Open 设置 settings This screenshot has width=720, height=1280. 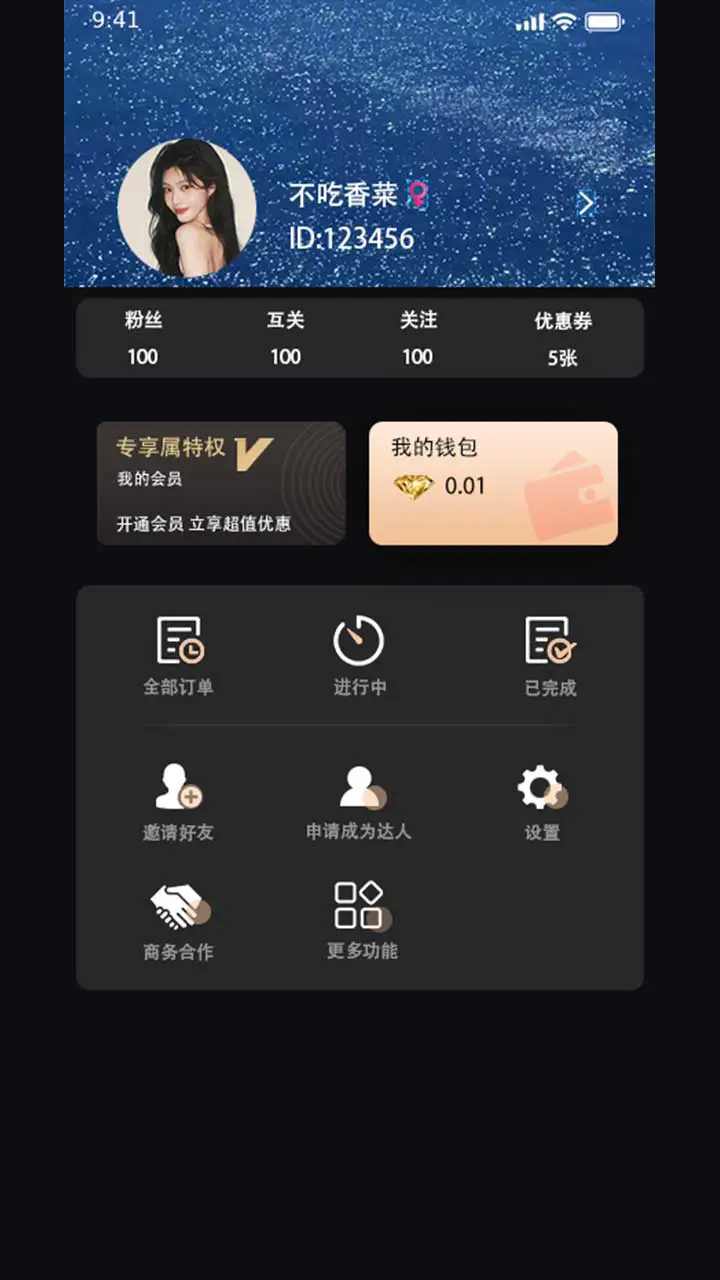click(542, 801)
